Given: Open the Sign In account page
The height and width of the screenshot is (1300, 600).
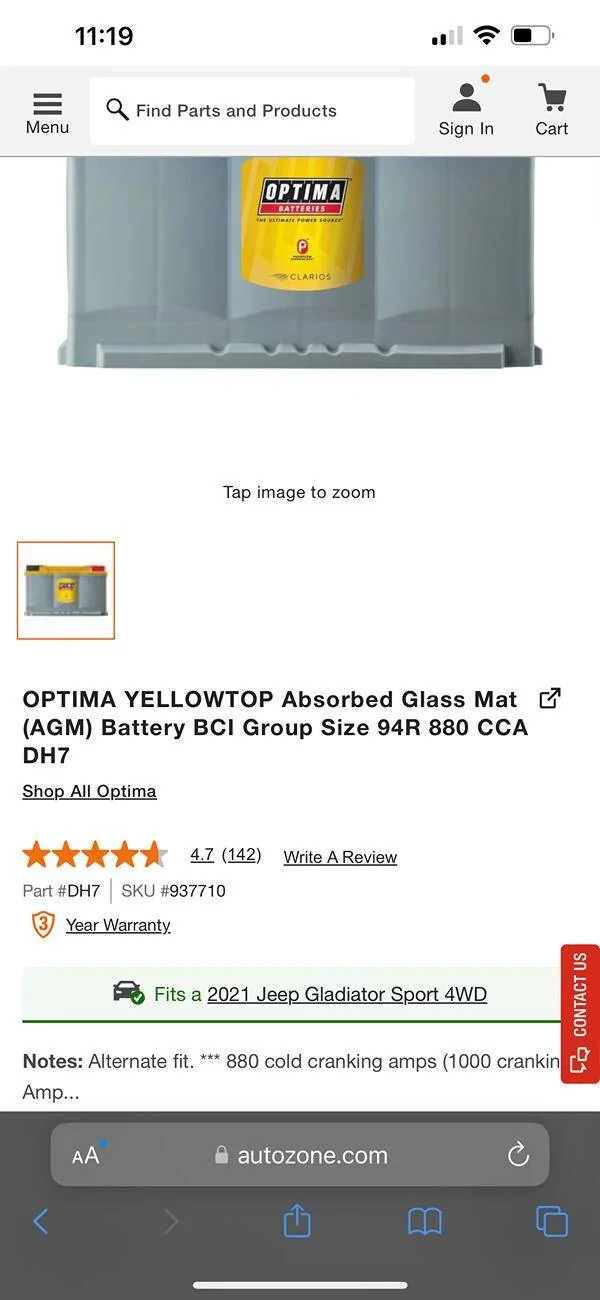Looking at the screenshot, I should [x=466, y=111].
